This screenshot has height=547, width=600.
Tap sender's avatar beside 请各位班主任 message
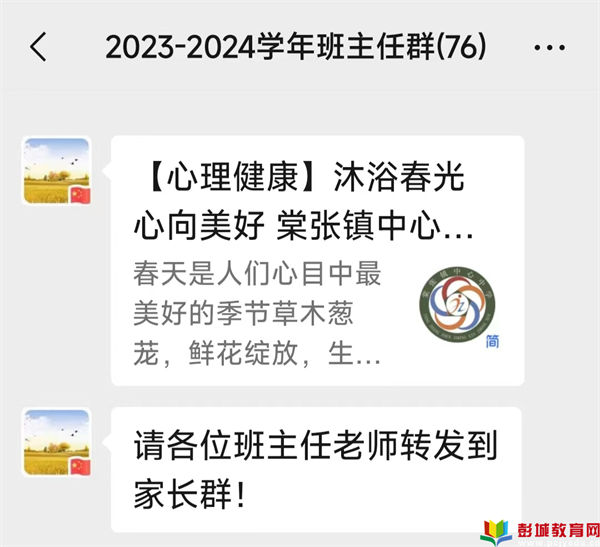click(57, 442)
